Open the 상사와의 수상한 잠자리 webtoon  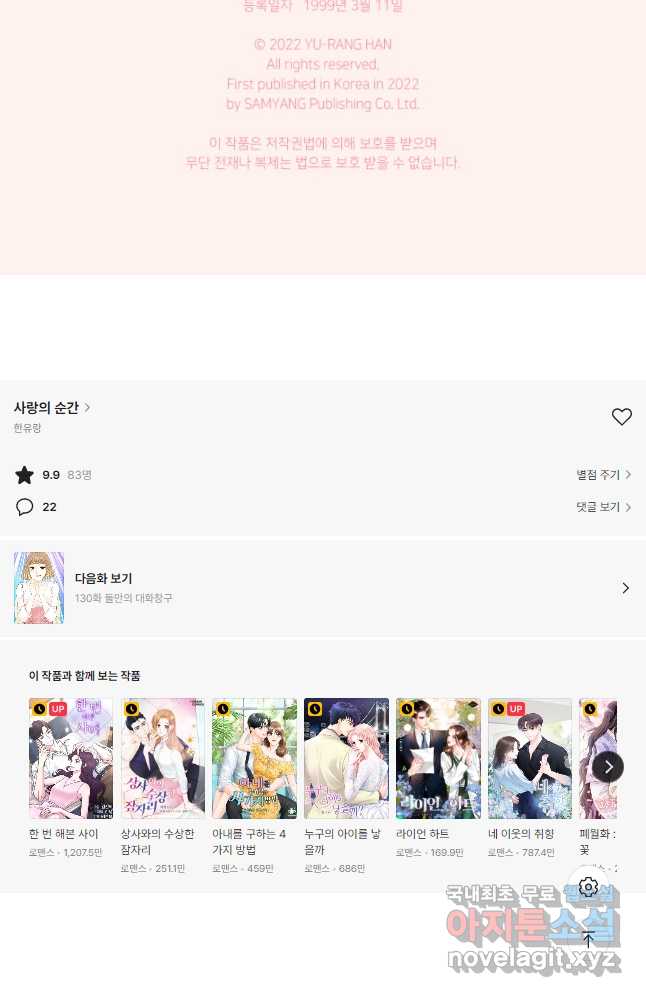point(162,759)
